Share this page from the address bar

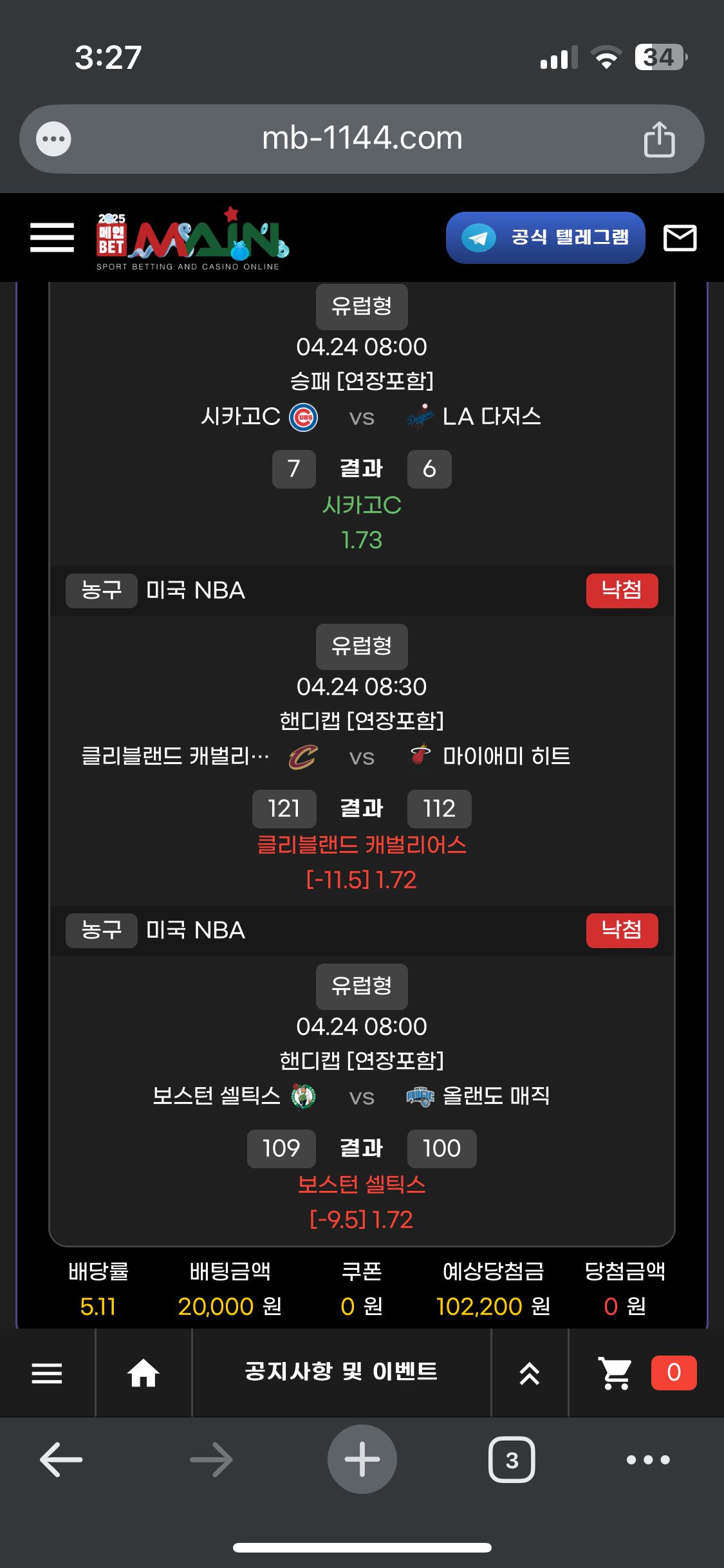point(659,139)
